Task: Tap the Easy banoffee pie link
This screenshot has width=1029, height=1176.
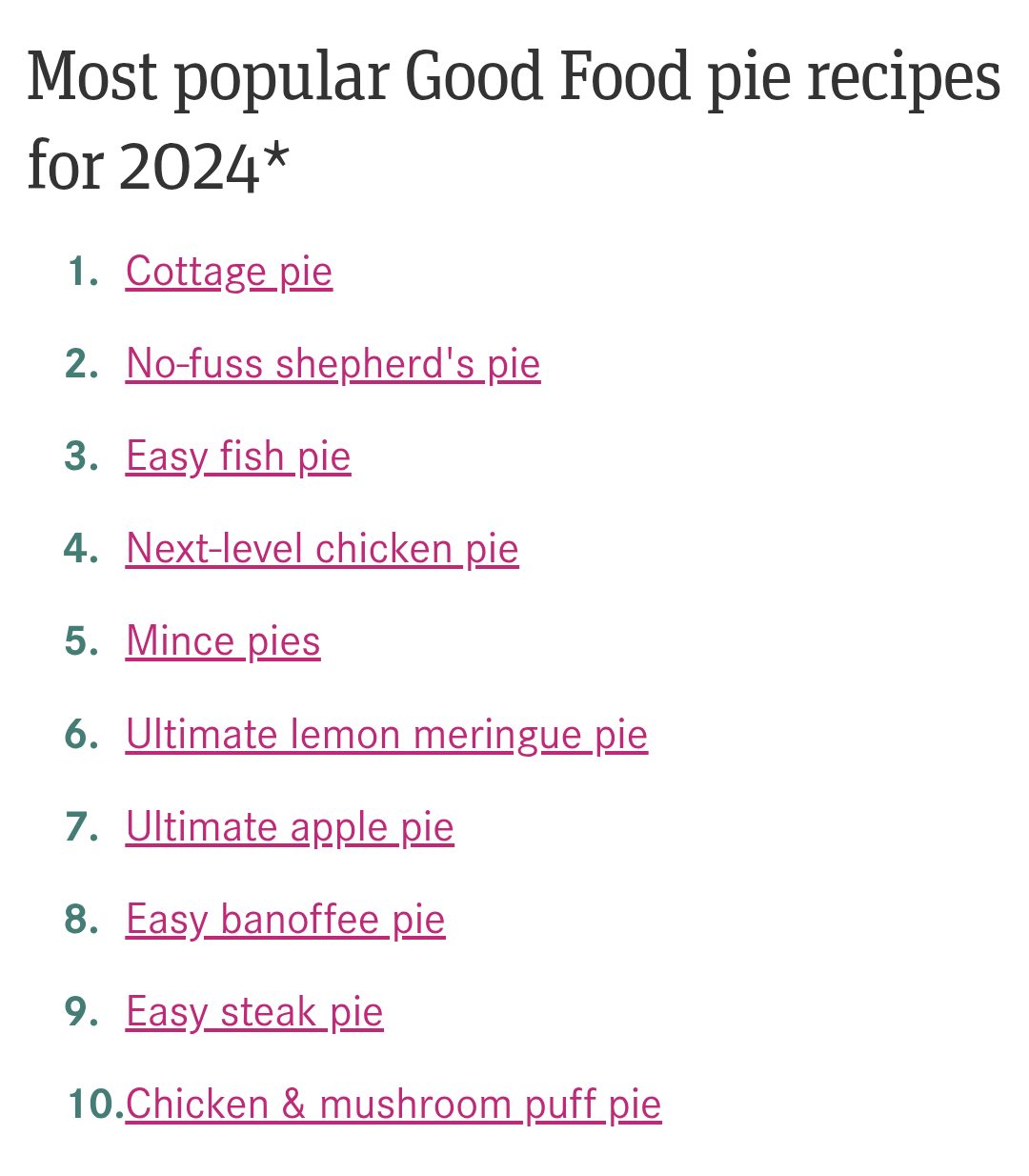Action: click(x=285, y=920)
